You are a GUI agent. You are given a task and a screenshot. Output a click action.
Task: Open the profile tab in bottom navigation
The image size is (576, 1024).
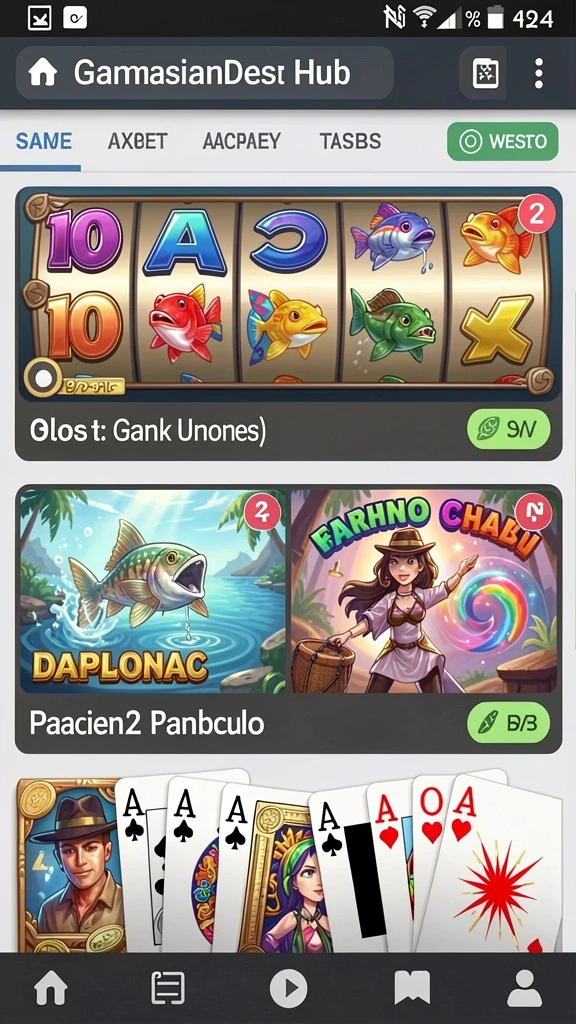pyautogui.click(x=524, y=988)
